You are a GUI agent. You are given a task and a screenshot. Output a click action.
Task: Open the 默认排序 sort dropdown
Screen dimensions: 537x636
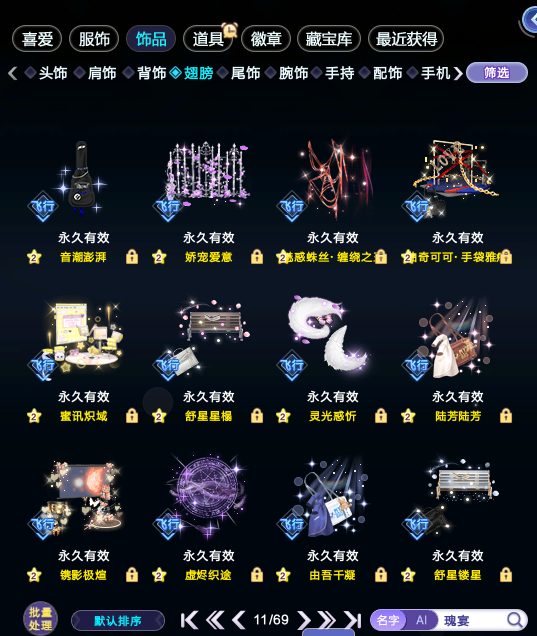click(118, 621)
